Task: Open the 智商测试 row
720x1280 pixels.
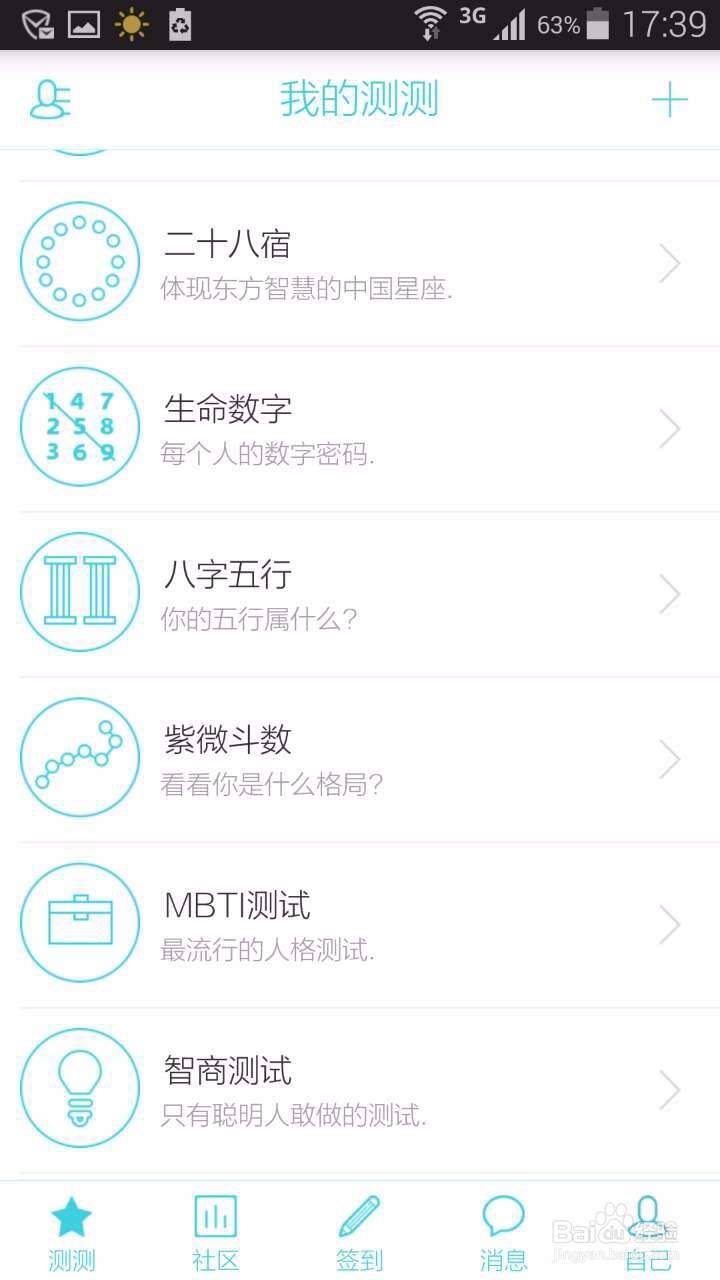Action: point(360,1090)
